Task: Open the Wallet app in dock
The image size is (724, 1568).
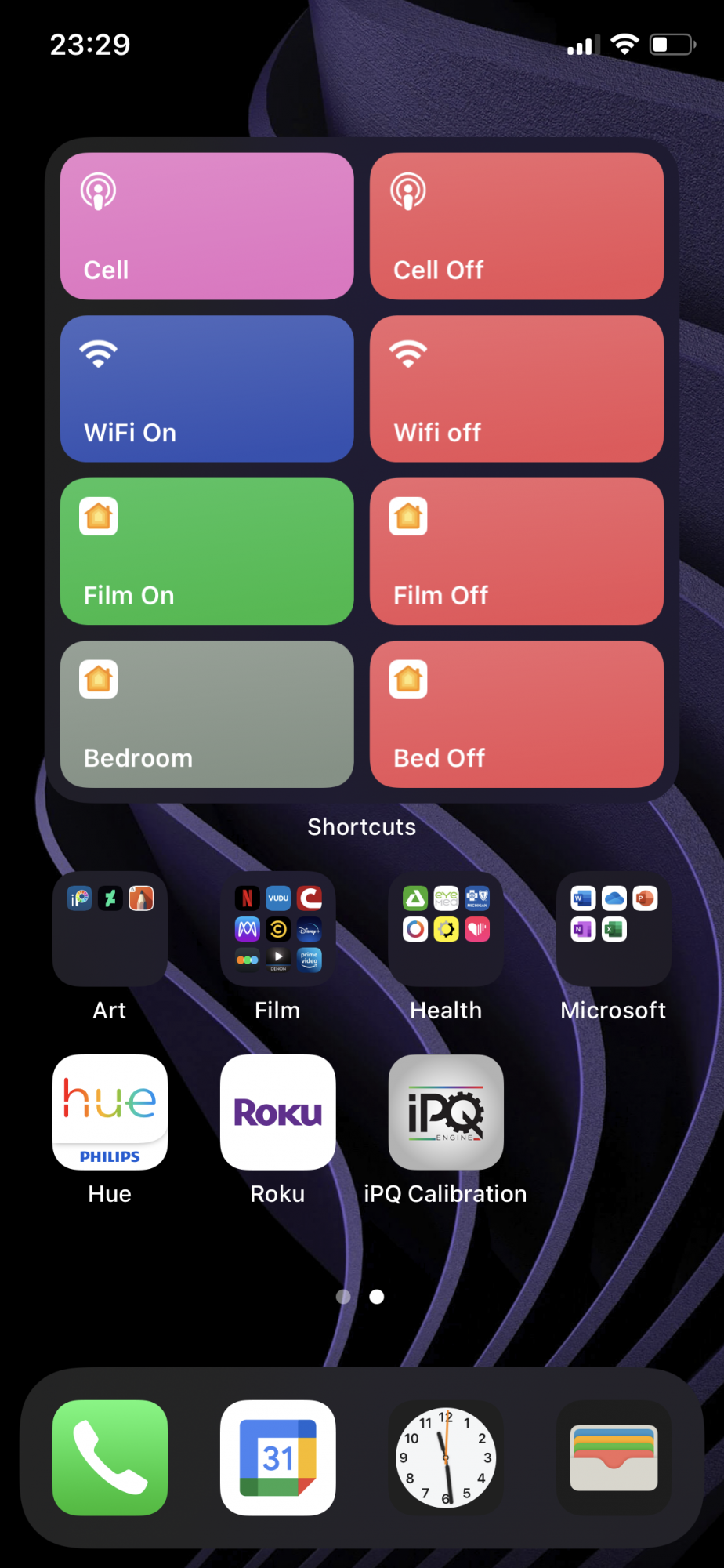Action: (x=614, y=1457)
